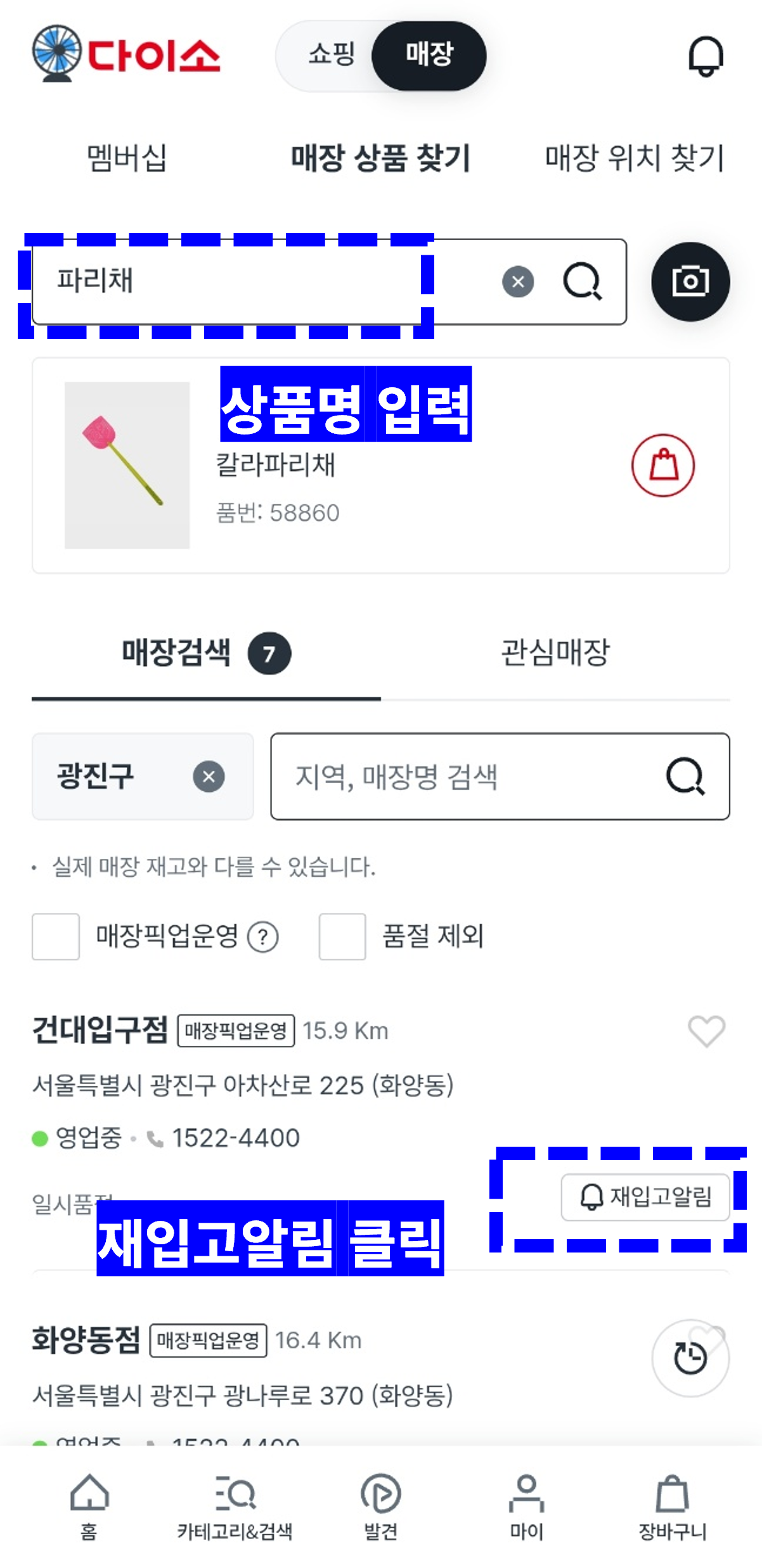762x1568 pixels.
Task: Clear the 파리채 search text with the X icon
Action: point(519,283)
